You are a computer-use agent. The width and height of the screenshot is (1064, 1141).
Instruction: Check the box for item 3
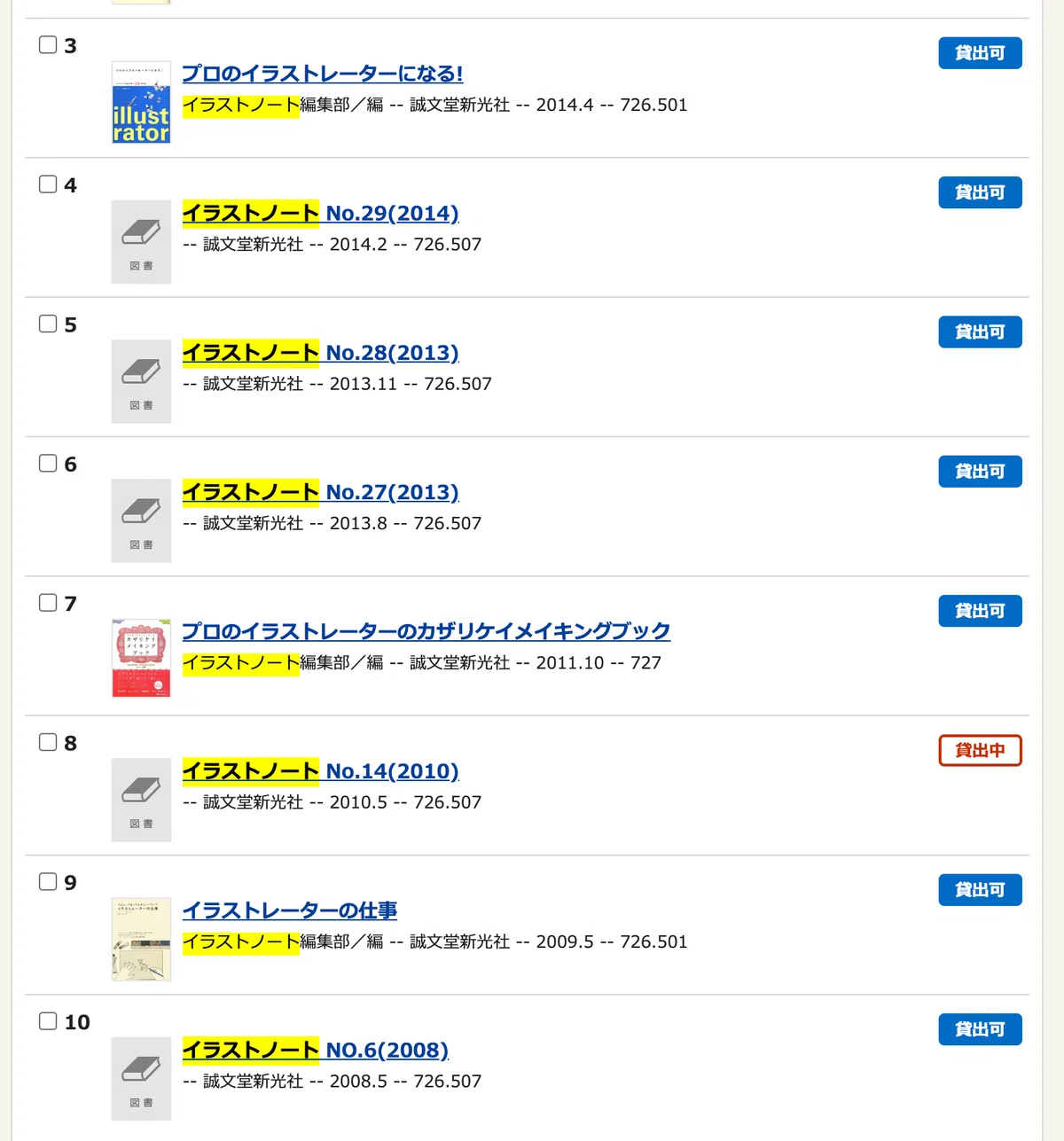pyautogui.click(x=48, y=44)
